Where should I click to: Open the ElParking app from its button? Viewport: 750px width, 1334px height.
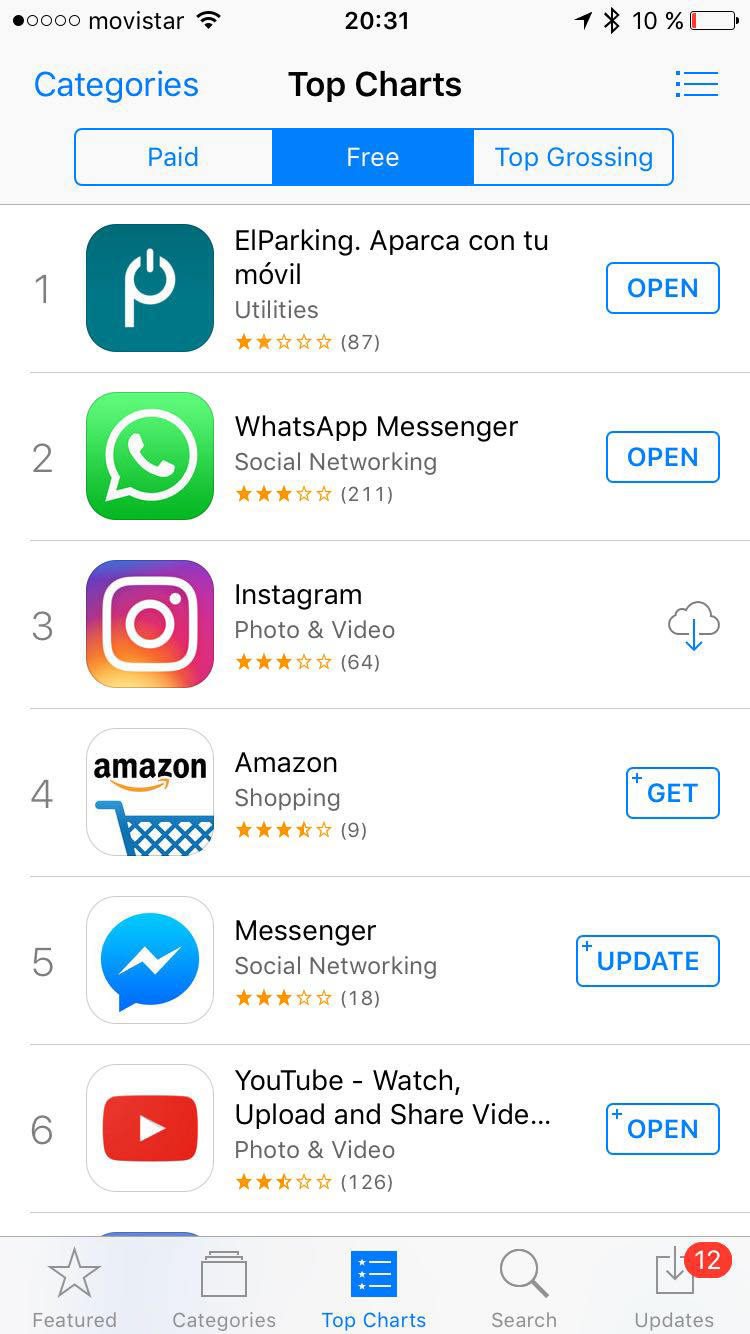[x=663, y=288]
